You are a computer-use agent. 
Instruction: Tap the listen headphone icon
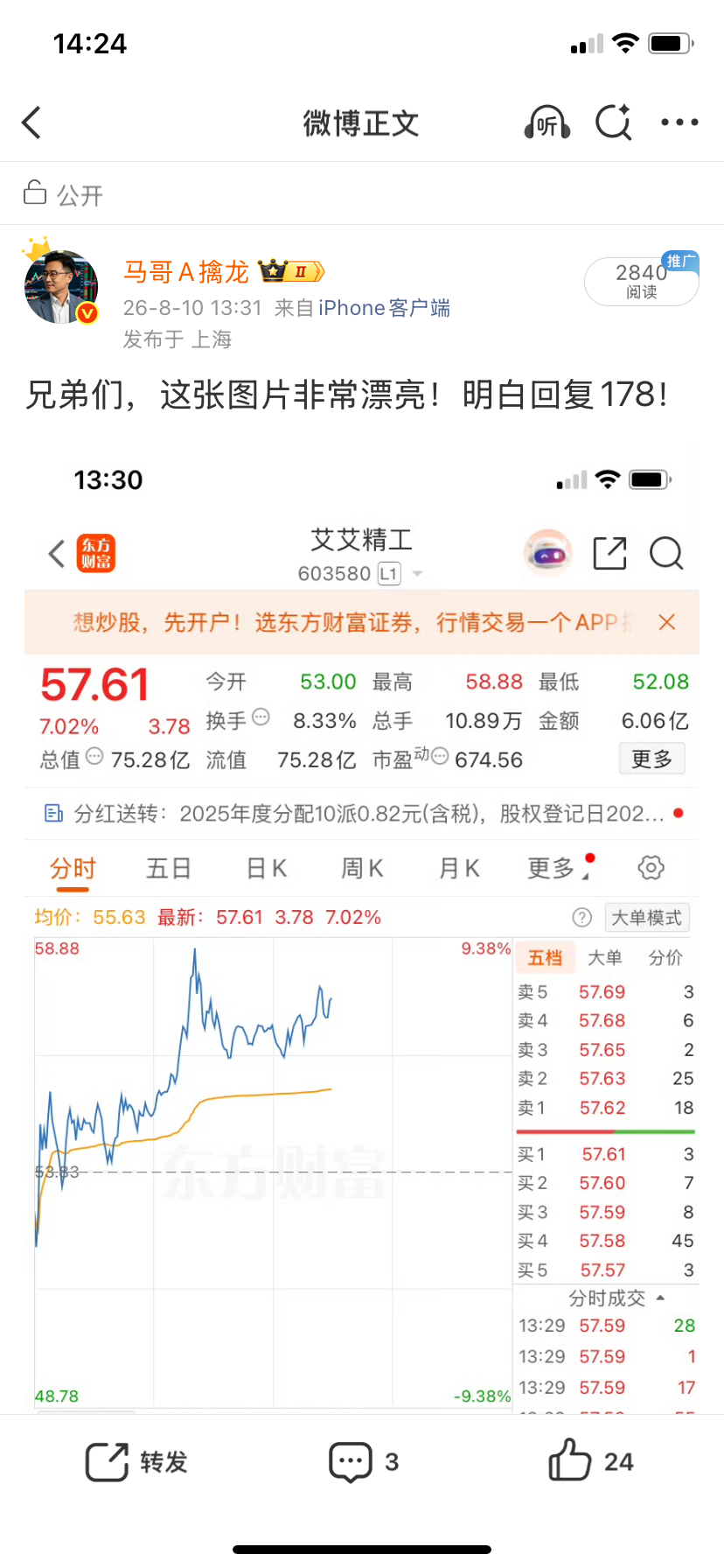[547, 122]
